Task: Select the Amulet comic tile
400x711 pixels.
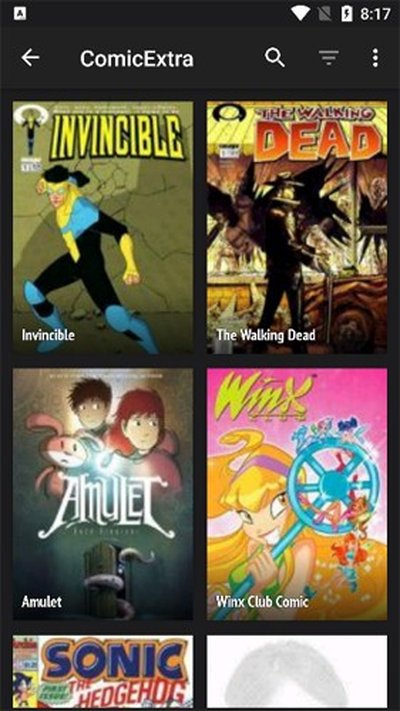Action: coord(103,494)
